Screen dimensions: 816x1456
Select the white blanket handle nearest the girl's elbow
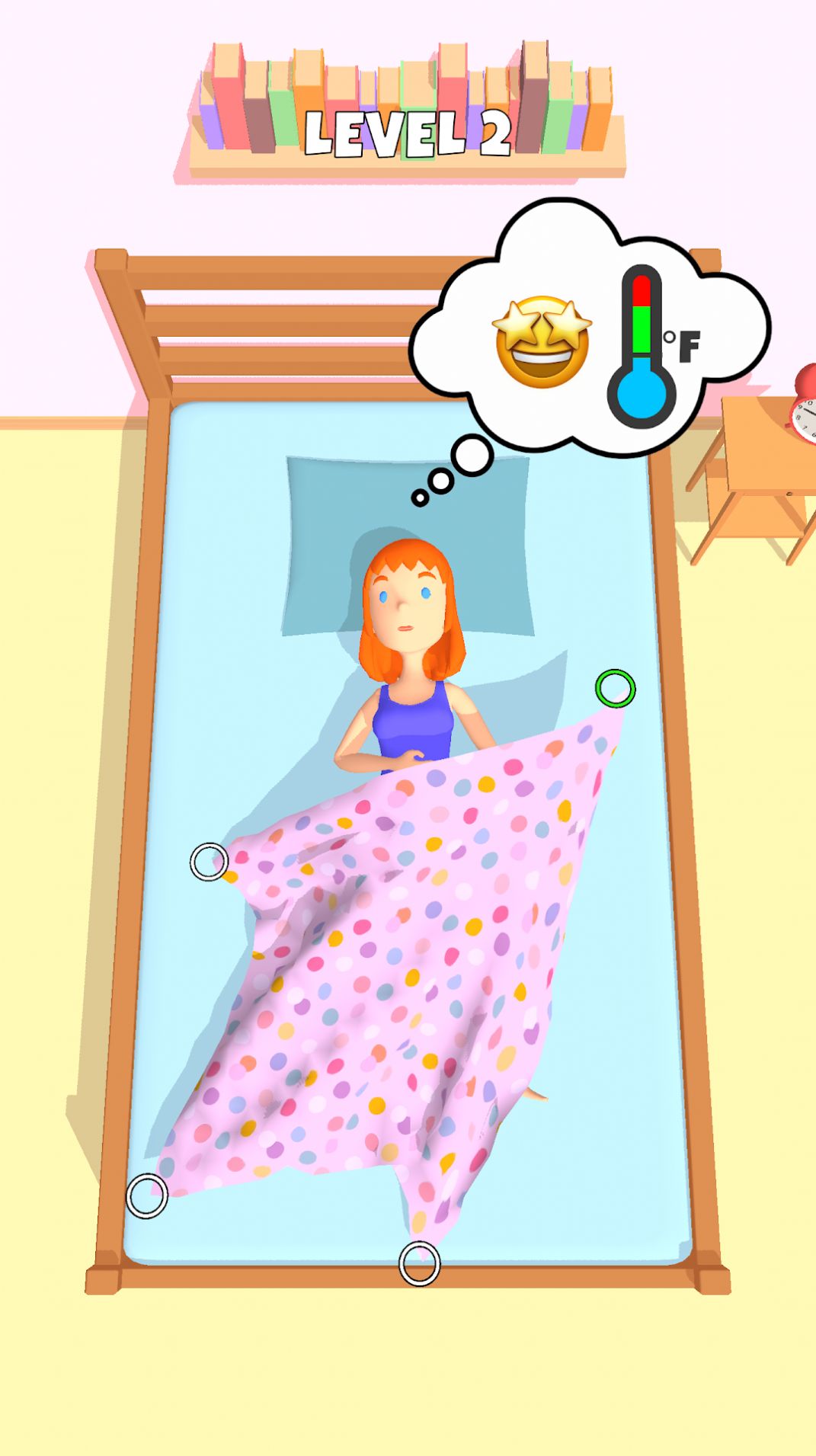click(208, 862)
